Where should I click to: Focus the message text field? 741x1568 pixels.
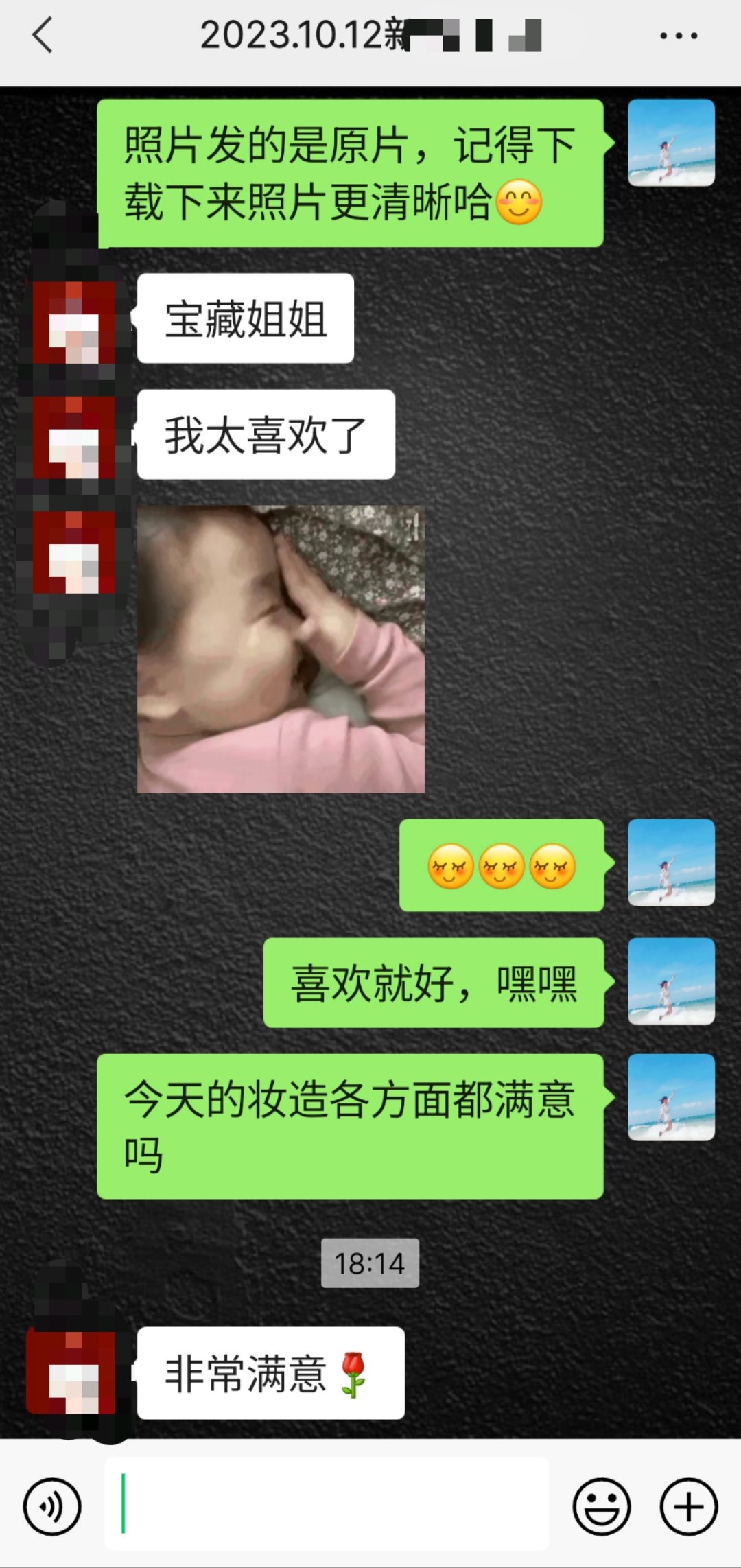pos(327,1503)
